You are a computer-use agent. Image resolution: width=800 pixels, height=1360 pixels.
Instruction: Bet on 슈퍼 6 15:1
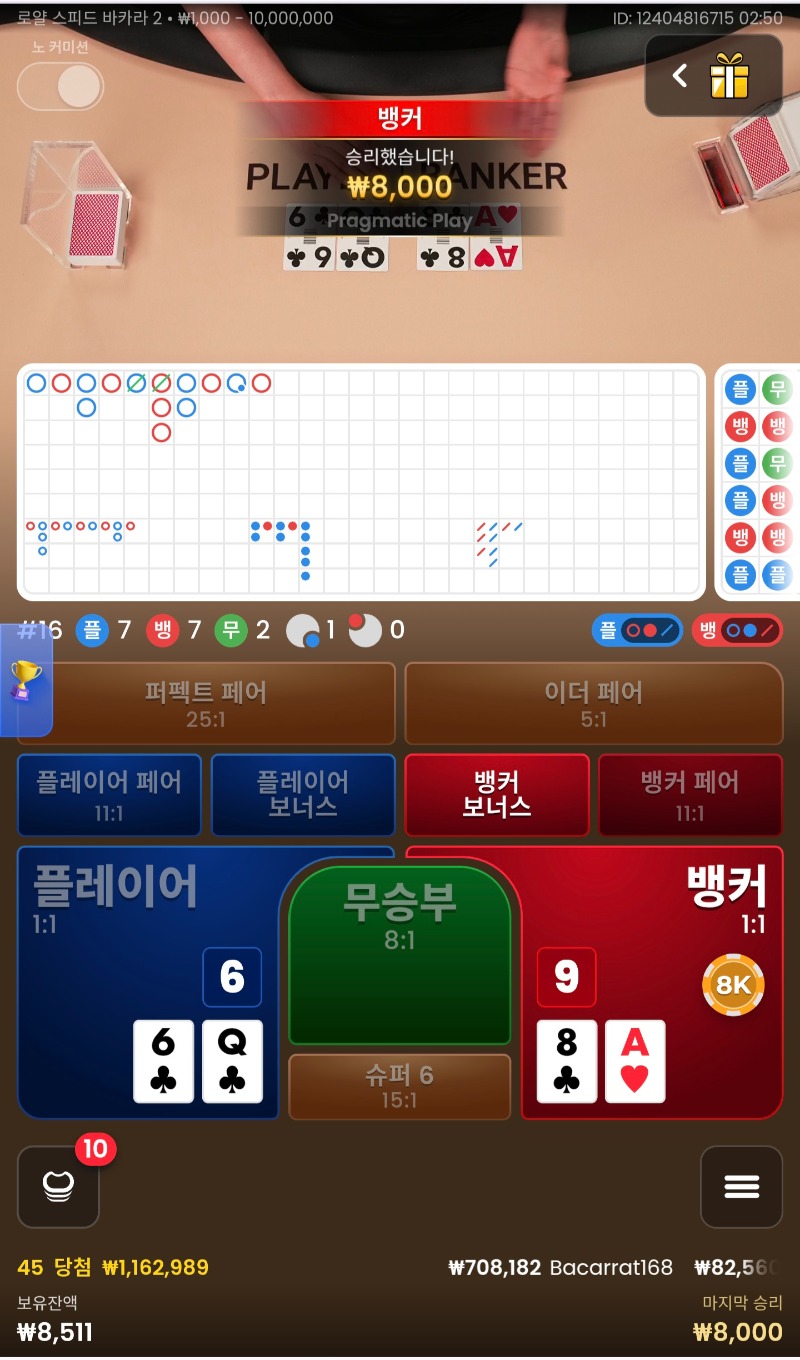(399, 1086)
